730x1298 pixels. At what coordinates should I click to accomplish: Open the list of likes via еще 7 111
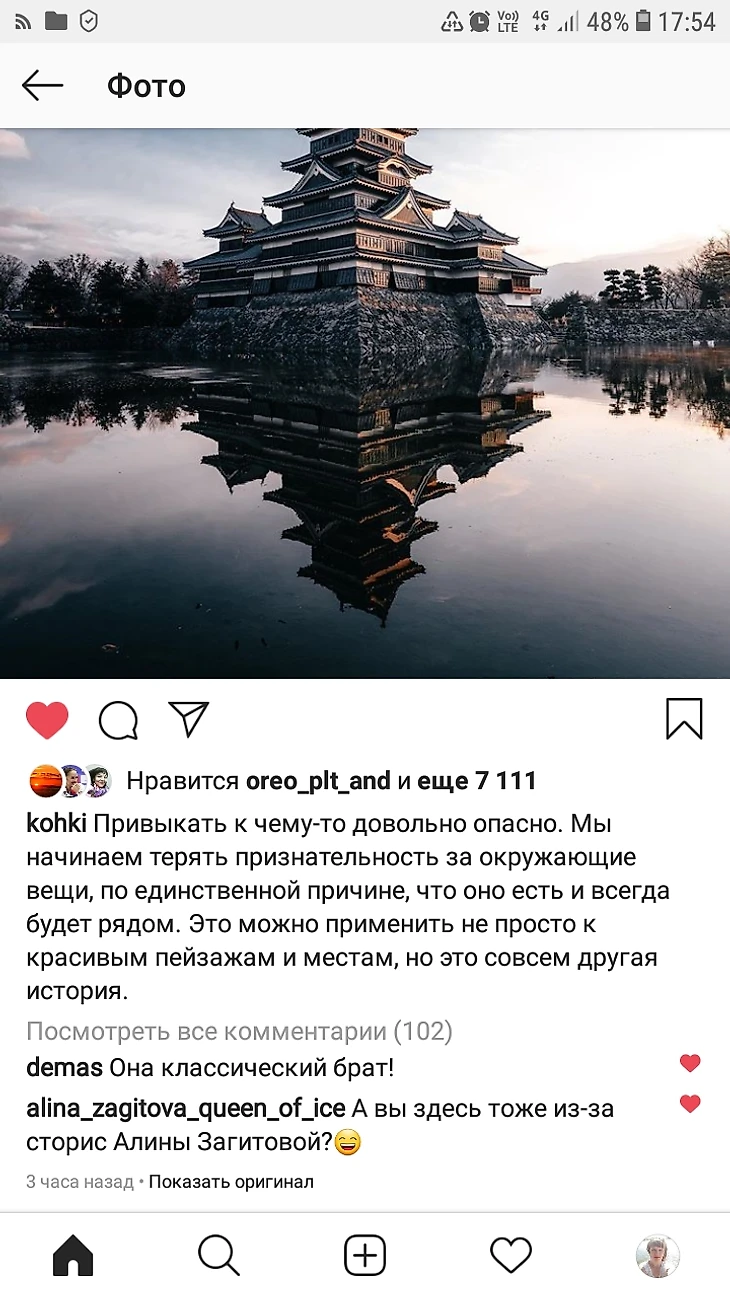477,781
